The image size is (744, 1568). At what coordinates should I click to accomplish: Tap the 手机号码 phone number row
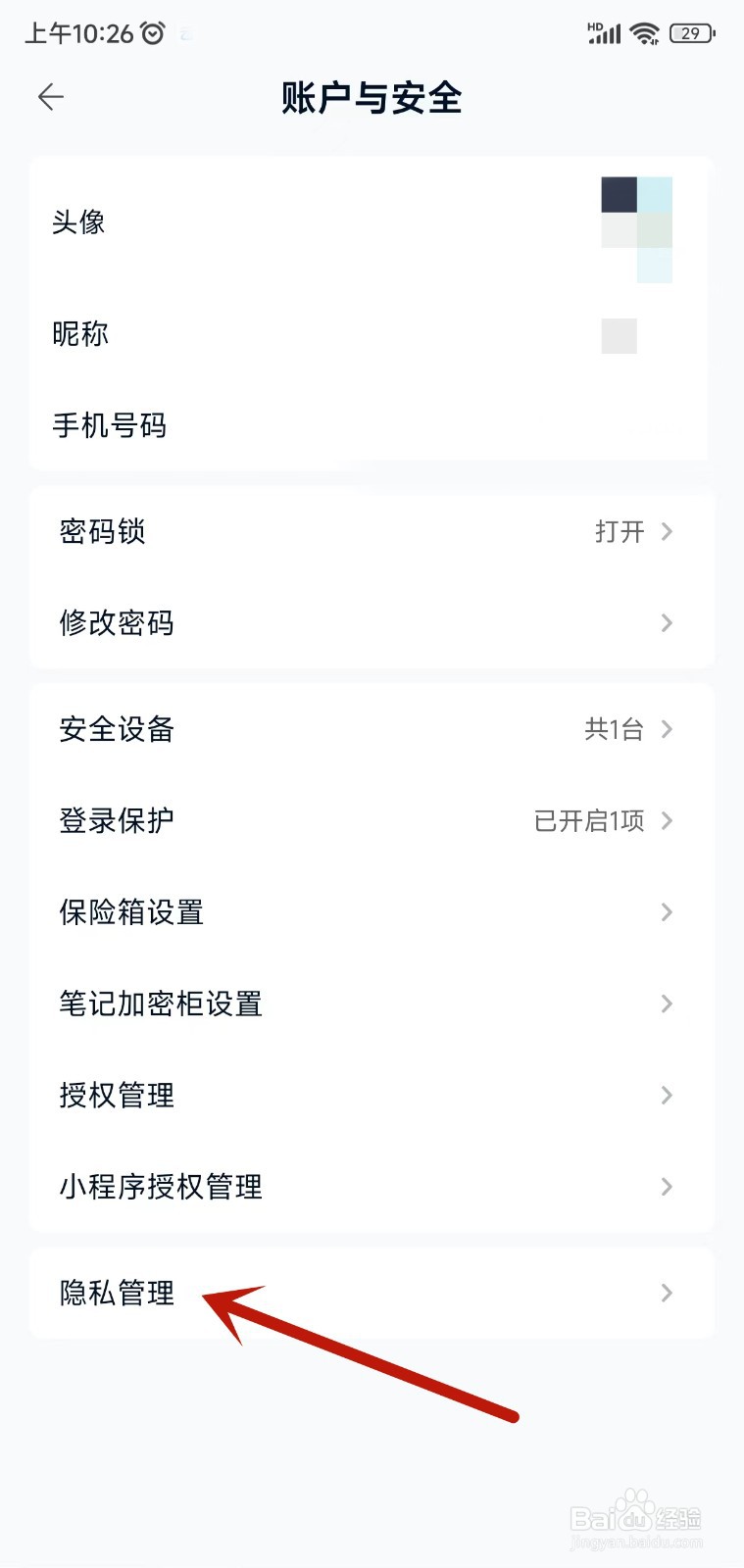tap(110, 426)
